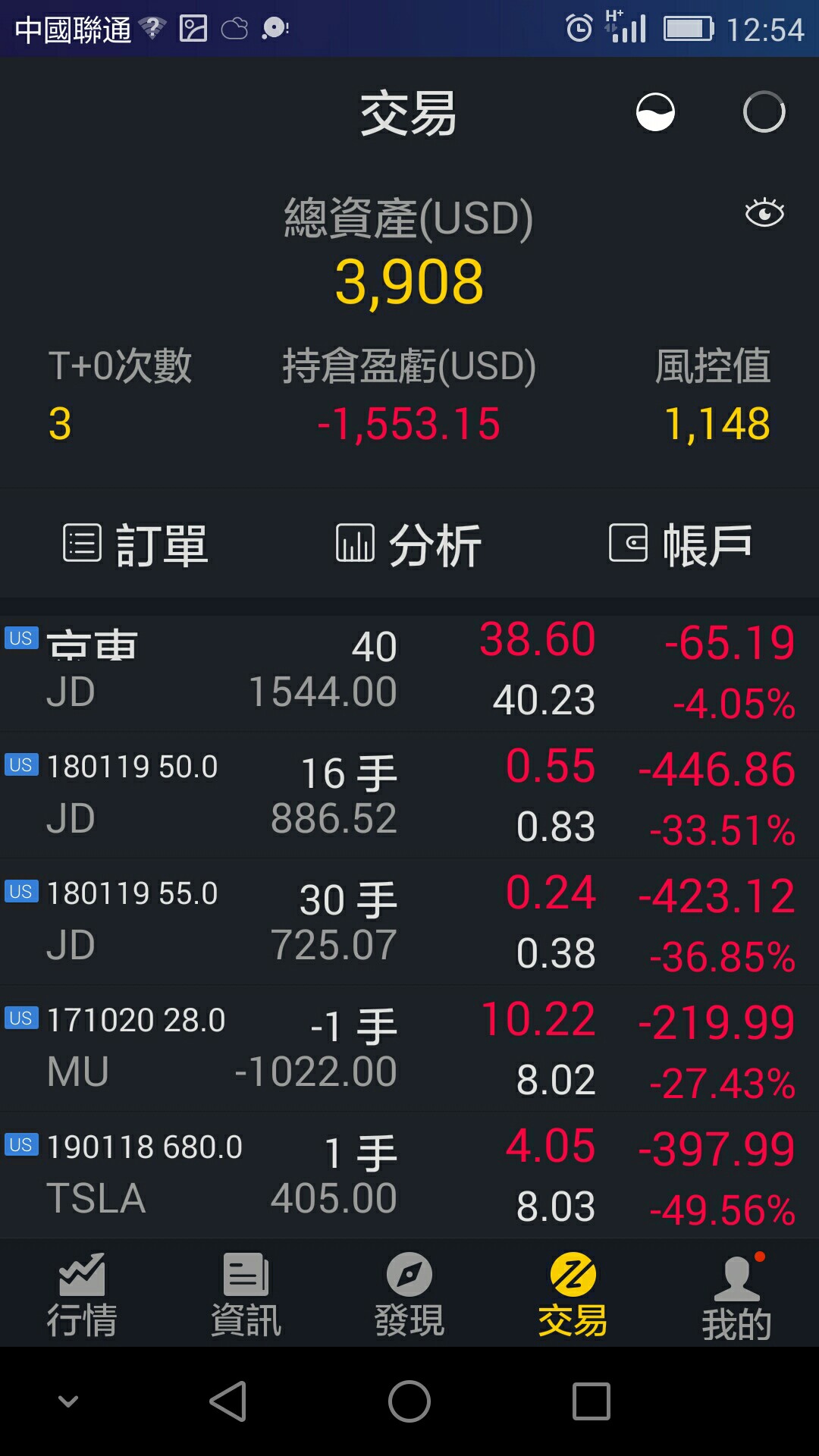
Task: Select the 交易 tab
Action: tap(573, 1294)
